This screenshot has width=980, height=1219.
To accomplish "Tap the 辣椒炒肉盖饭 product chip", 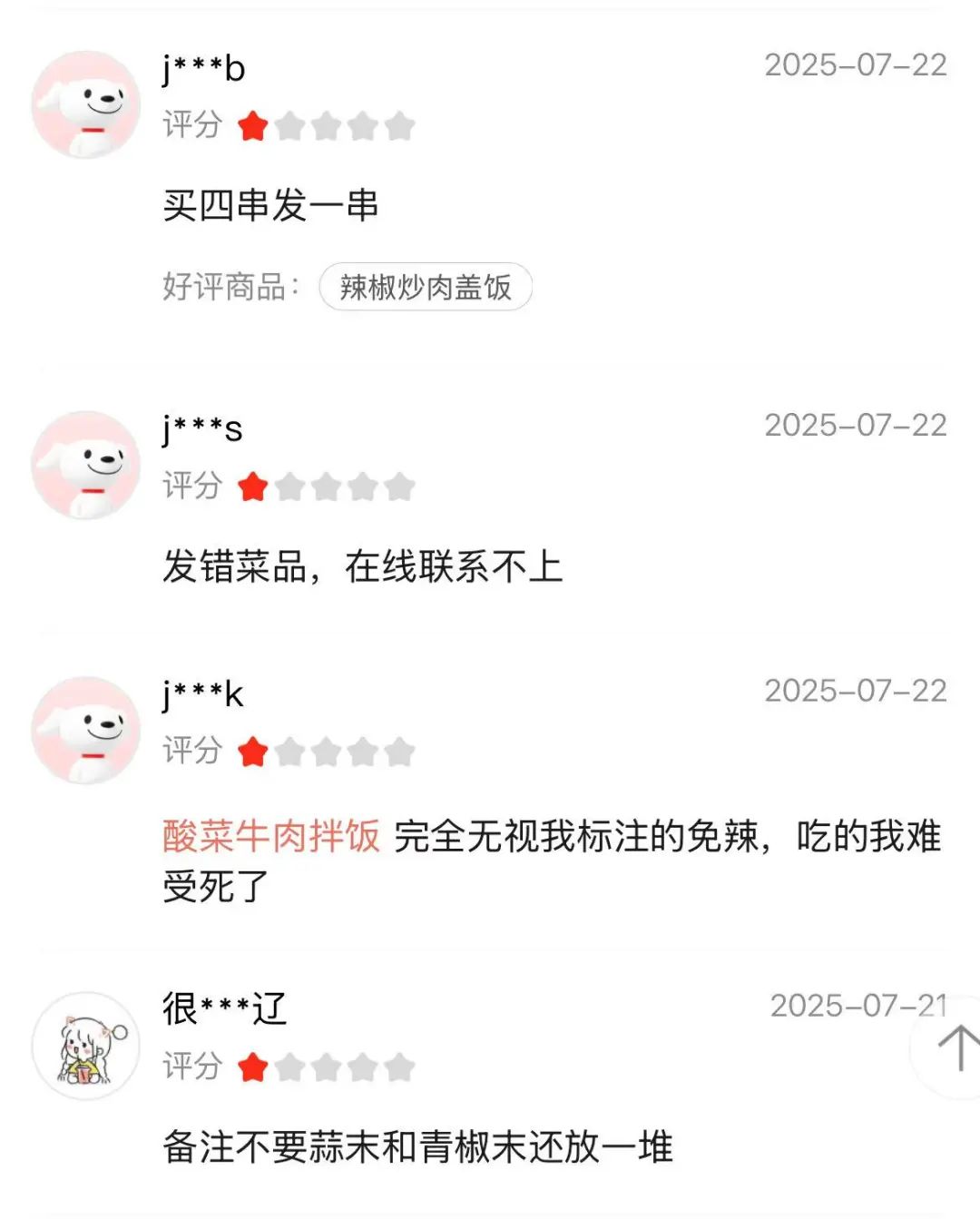I will (425, 288).
